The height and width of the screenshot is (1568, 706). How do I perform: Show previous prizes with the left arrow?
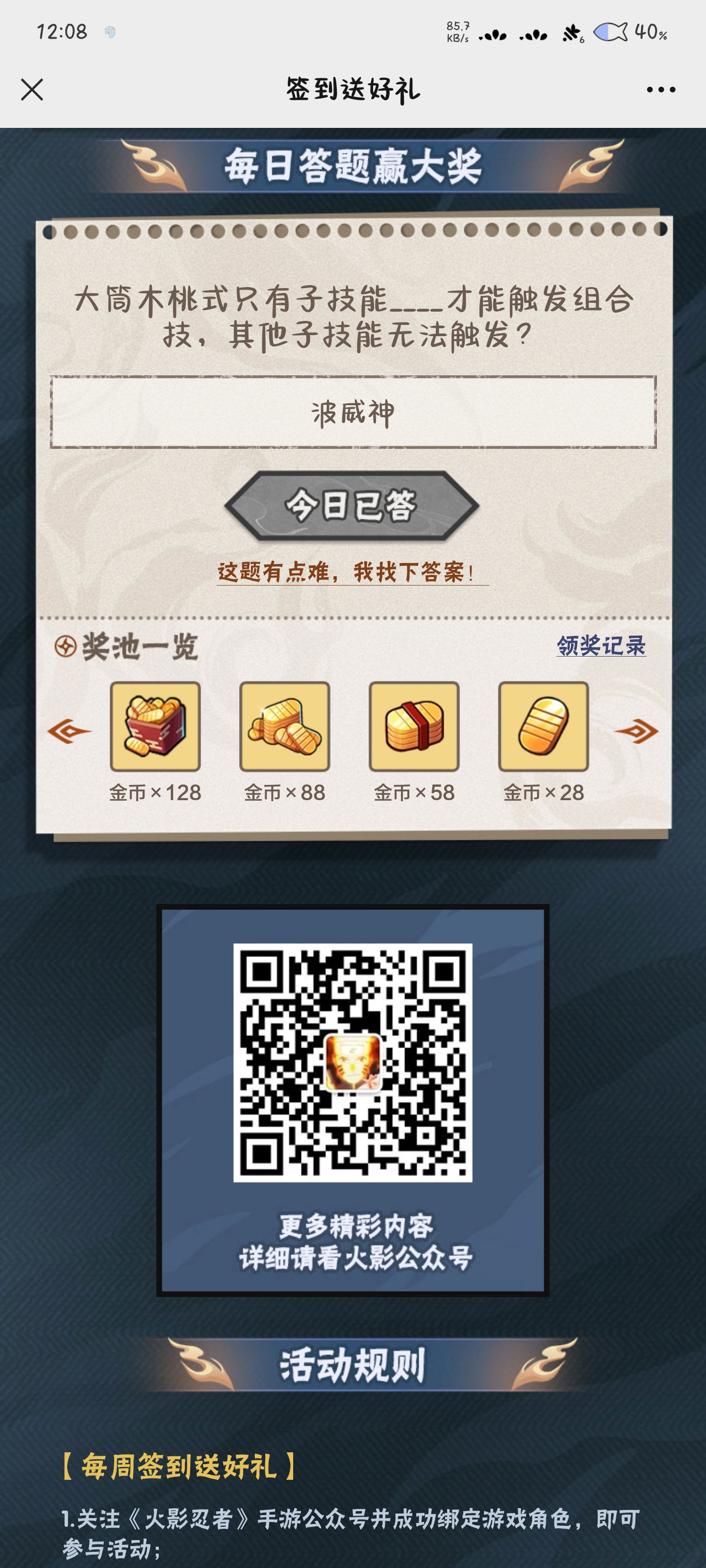[70, 731]
